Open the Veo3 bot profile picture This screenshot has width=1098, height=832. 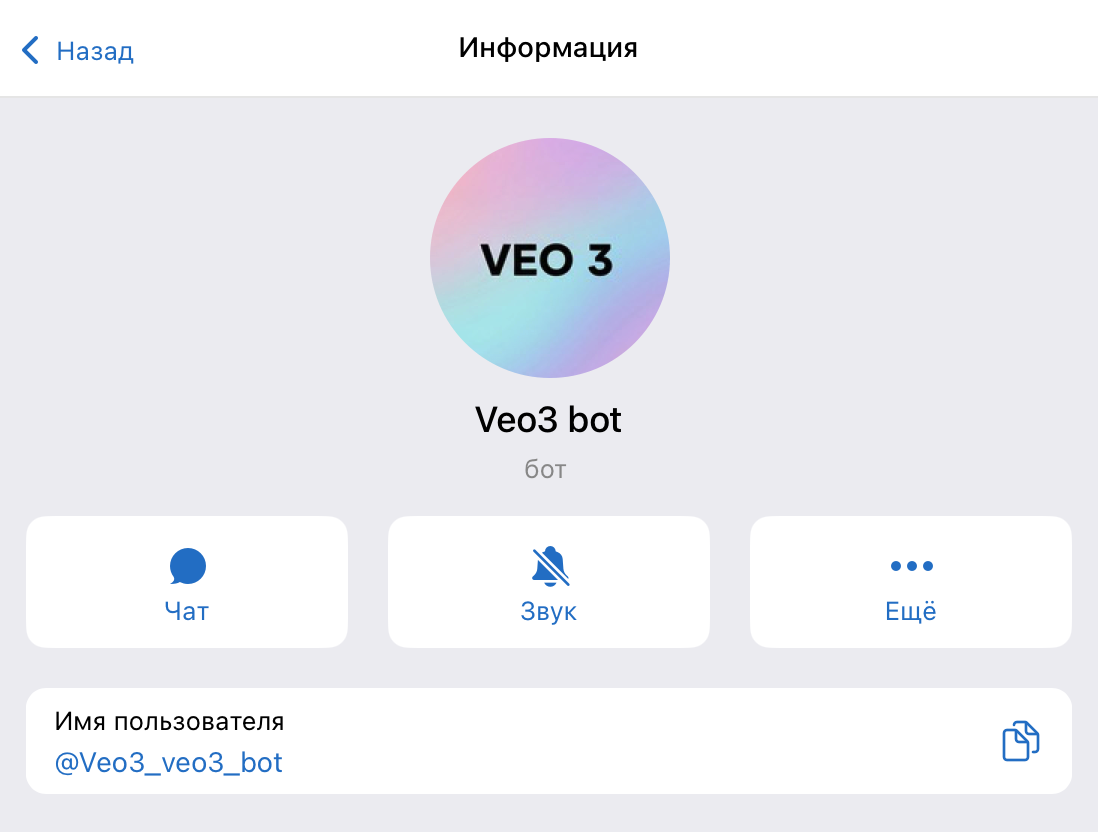(549, 258)
